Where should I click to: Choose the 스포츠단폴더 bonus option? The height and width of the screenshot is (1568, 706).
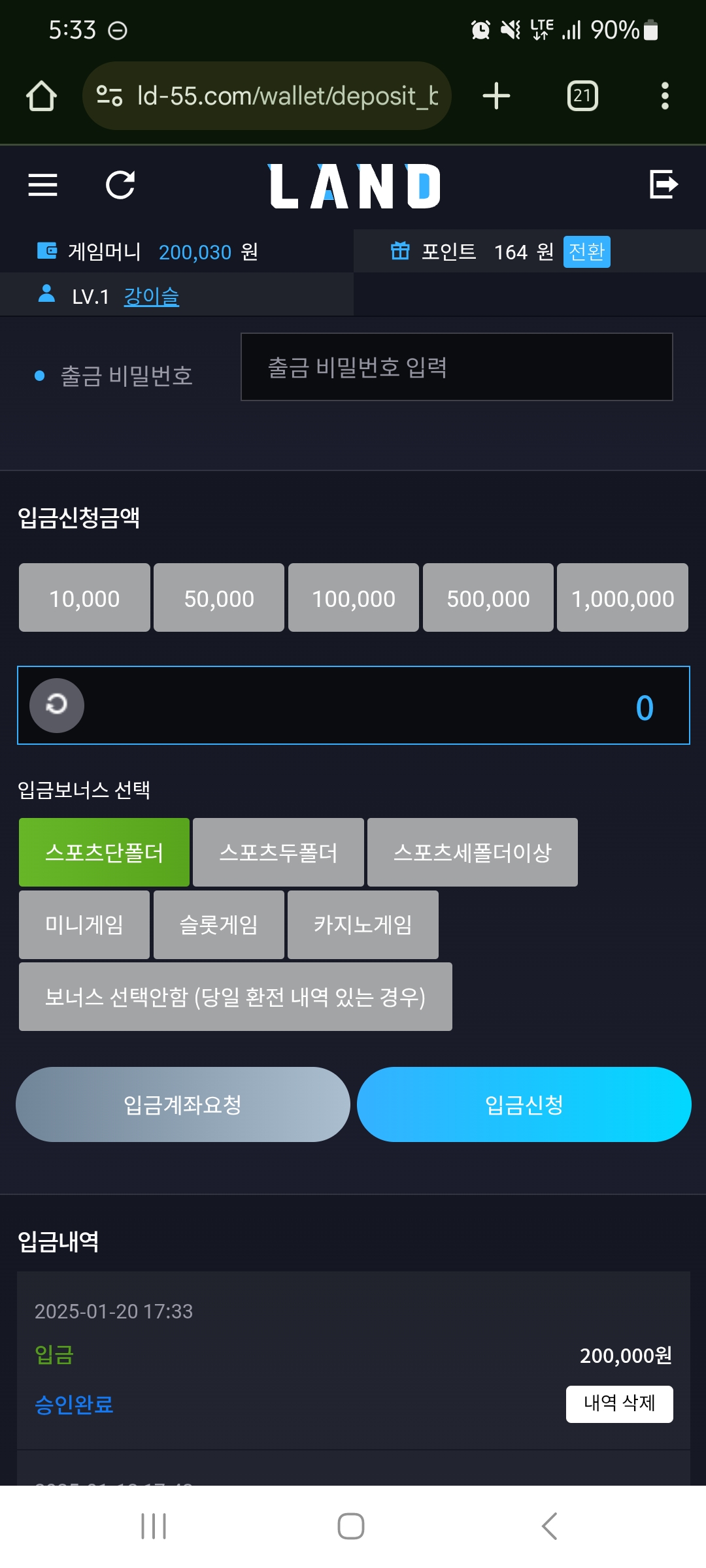(x=104, y=853)
